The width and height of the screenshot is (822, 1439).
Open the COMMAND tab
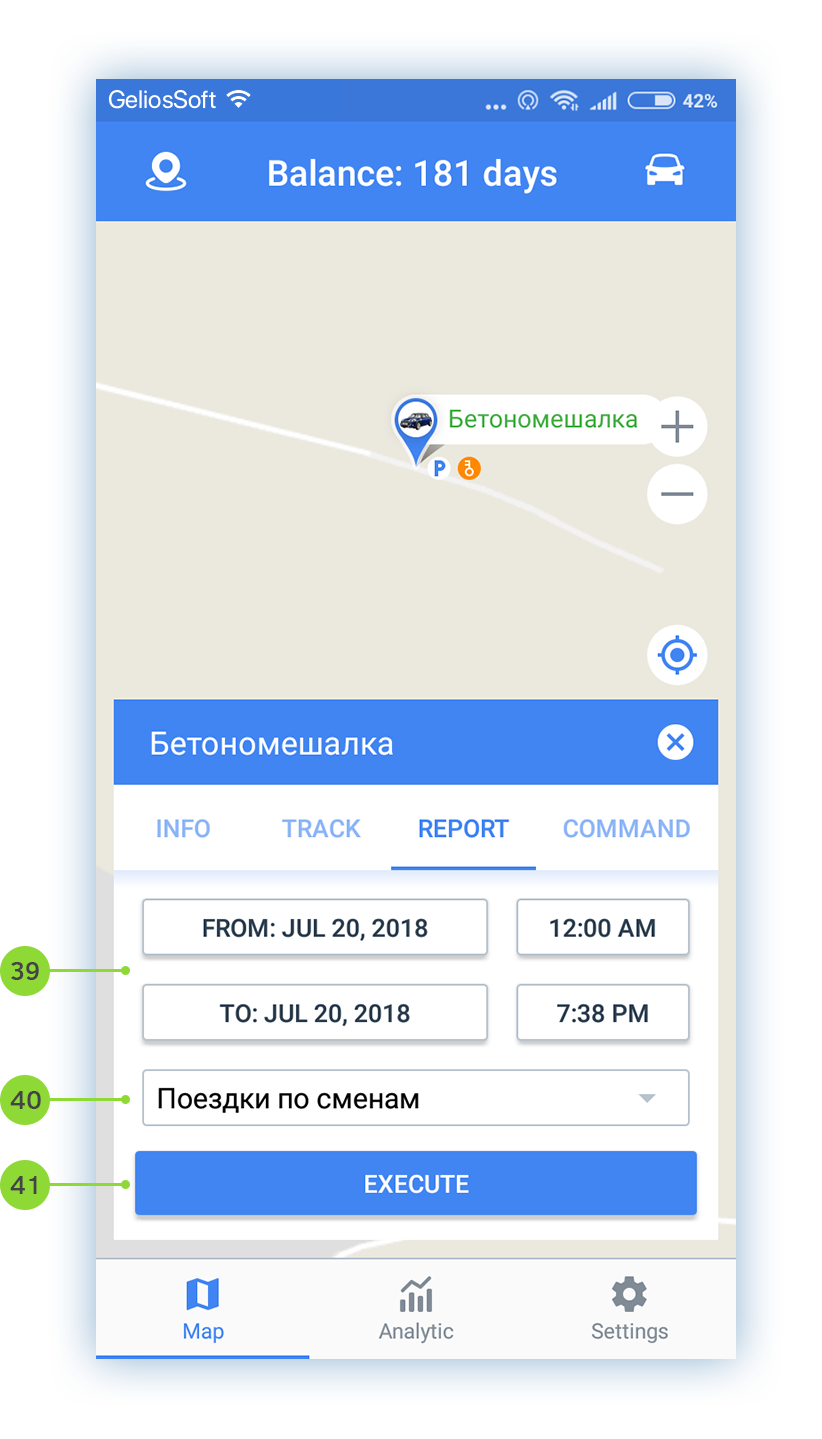coord(626,829)
